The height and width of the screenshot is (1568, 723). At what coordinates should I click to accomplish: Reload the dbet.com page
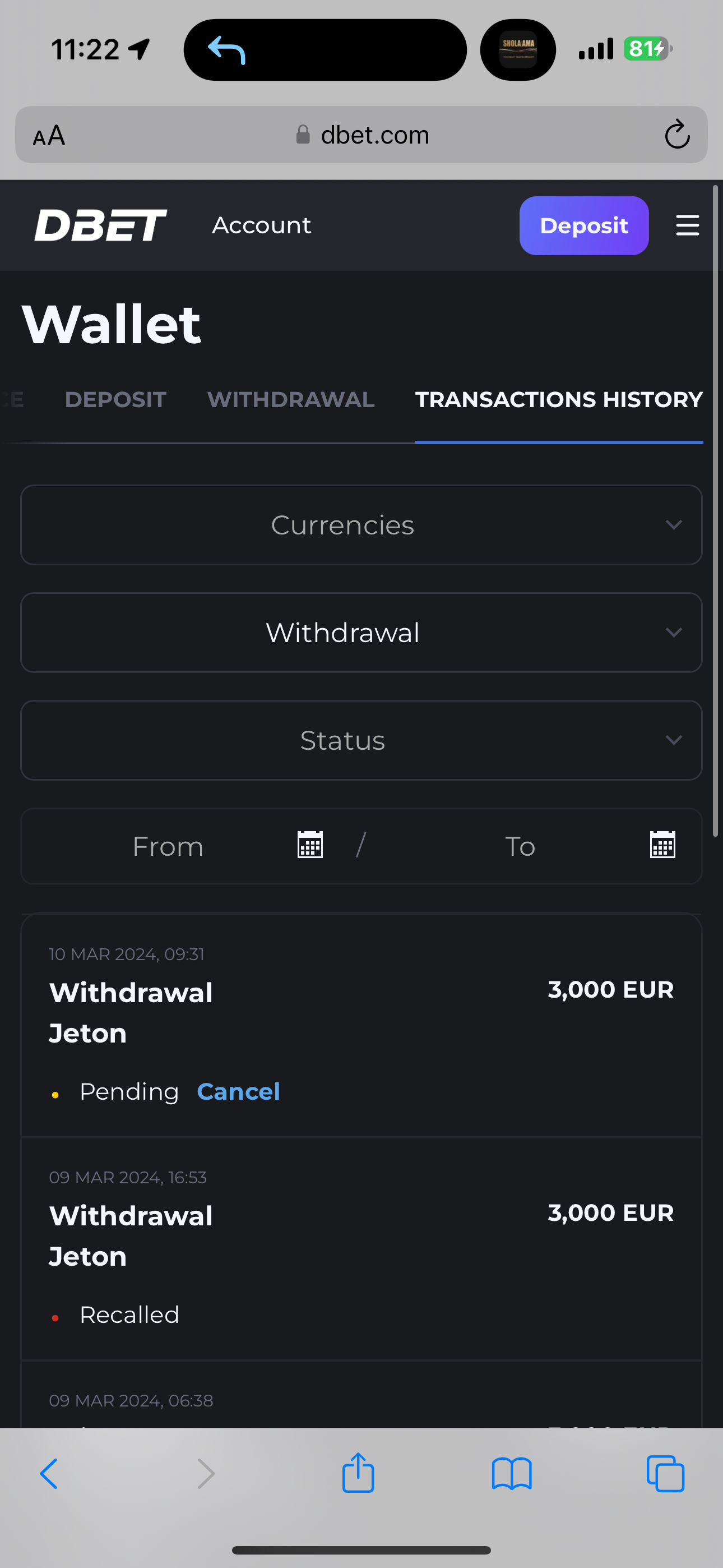[676, 135]
